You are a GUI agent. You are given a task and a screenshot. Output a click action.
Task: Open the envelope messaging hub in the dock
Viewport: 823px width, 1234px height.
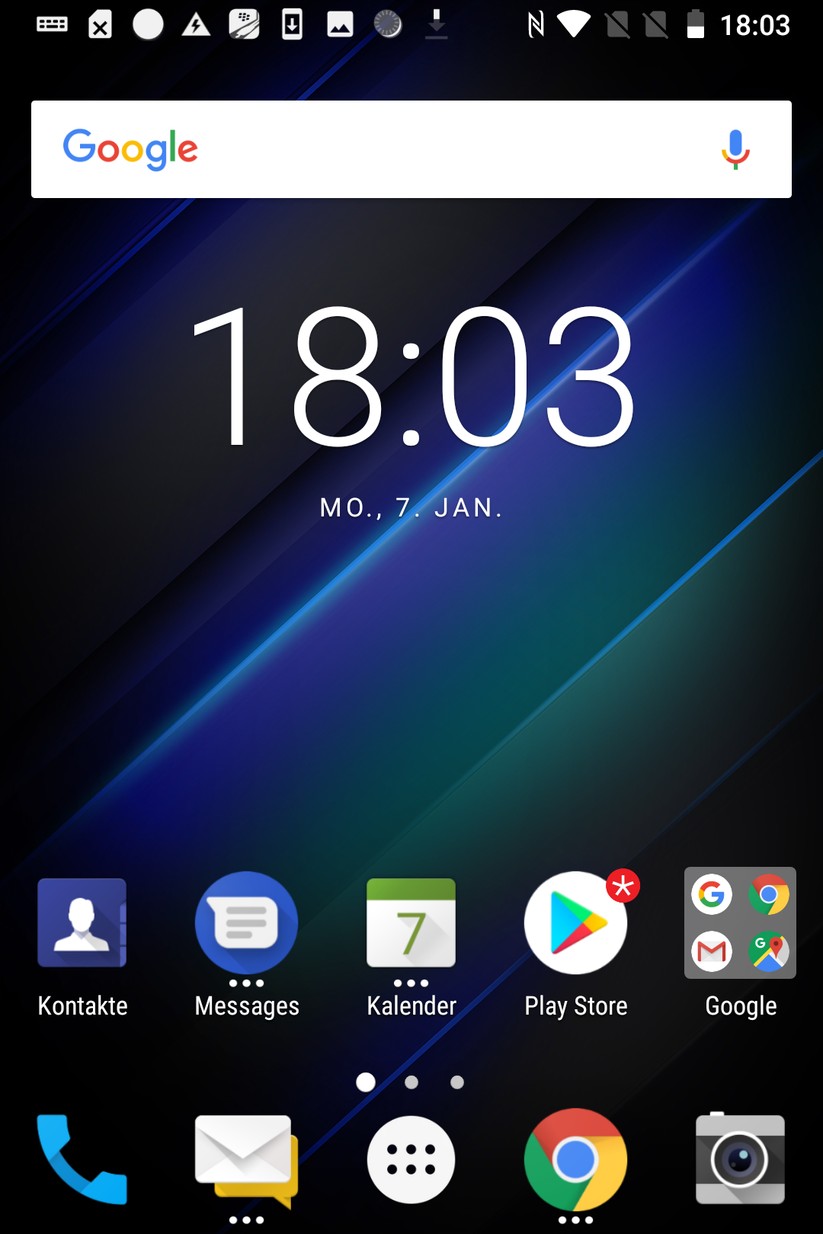pyautogui.click(x=246, y=1160)
